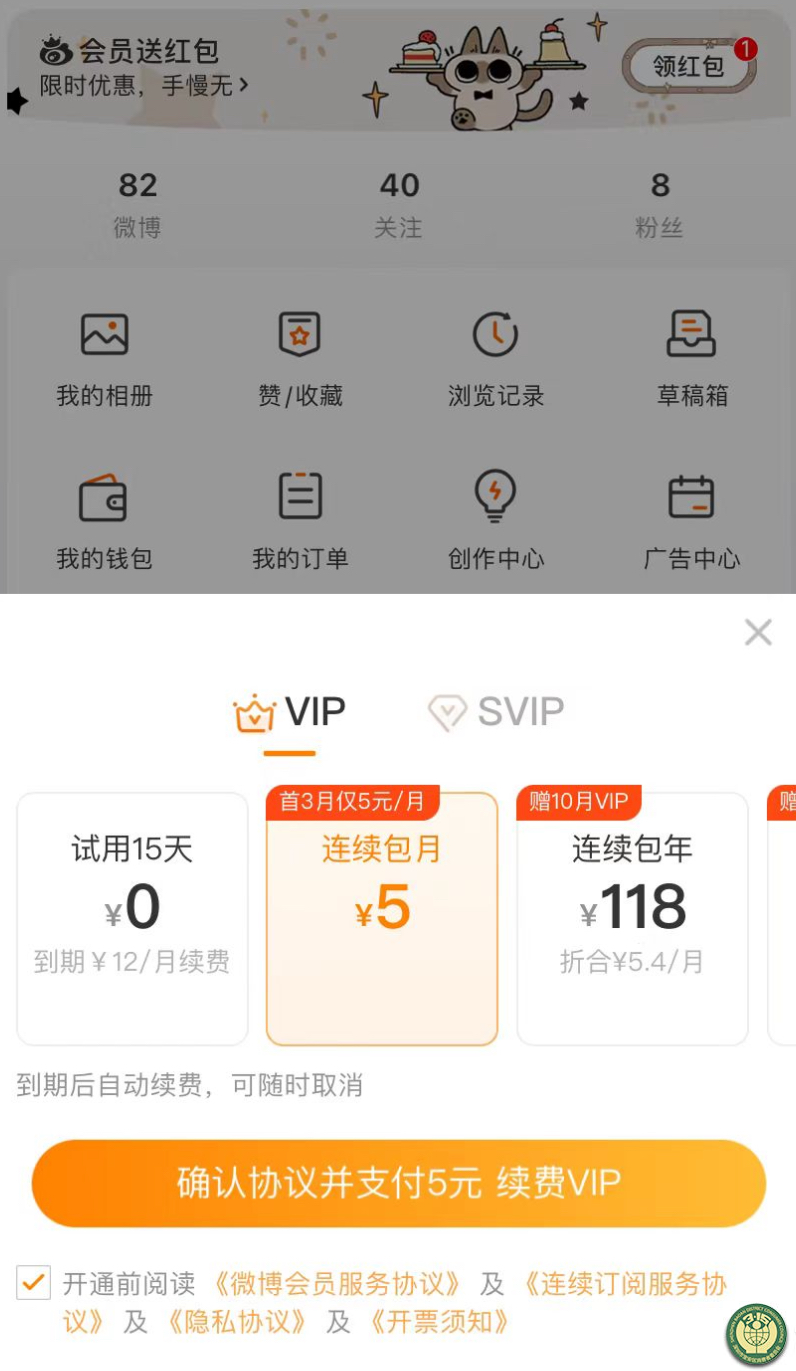View the 《隐私协议》
796x1371 pixels.
pos(236,1322)
